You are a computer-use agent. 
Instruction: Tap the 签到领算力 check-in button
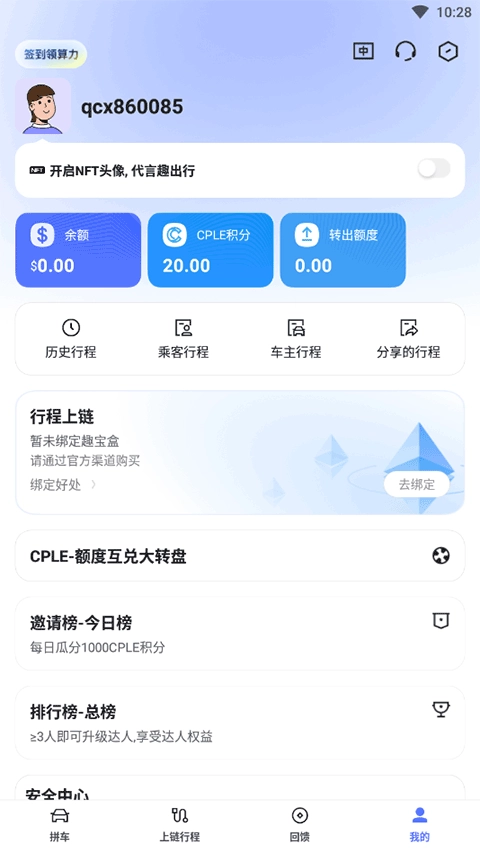(51, 54)
